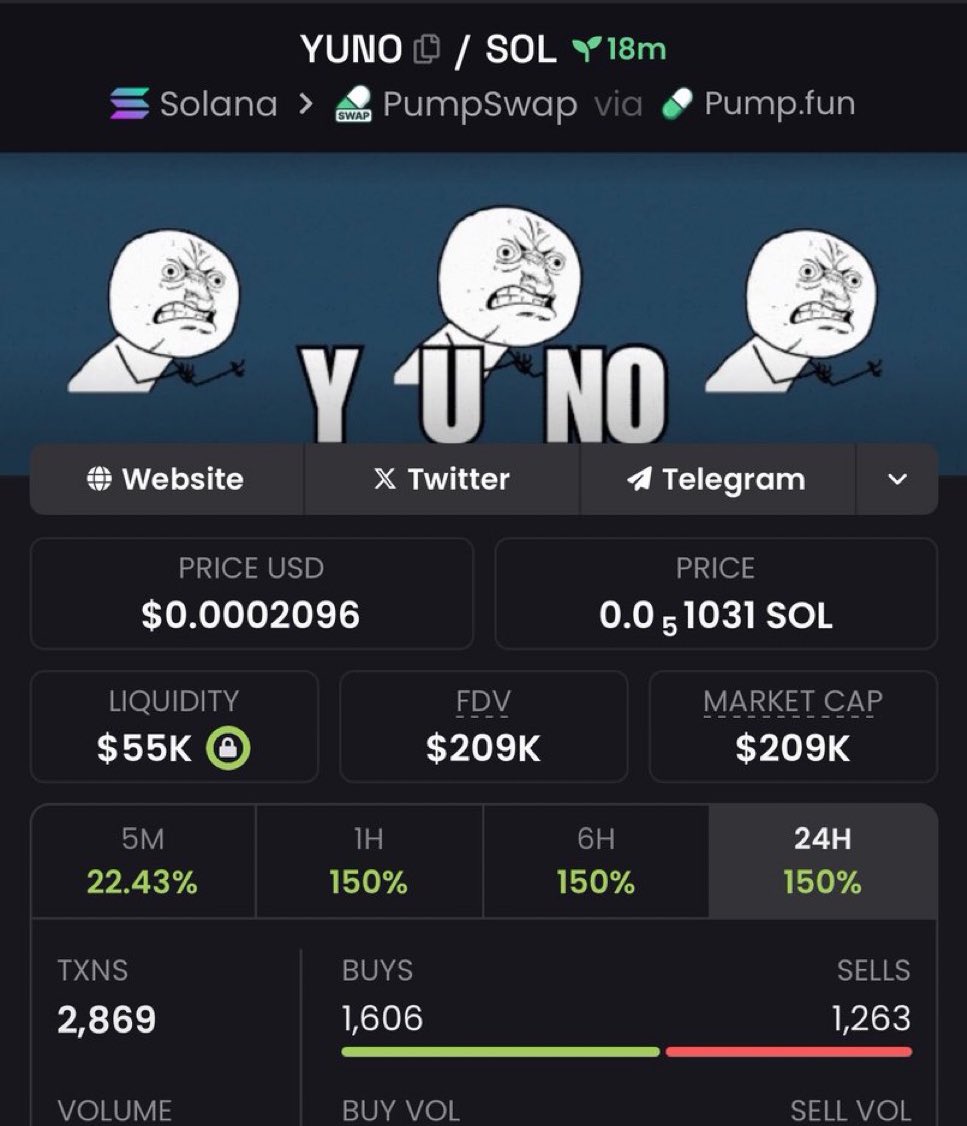Open the project Website link

[166, 479]
